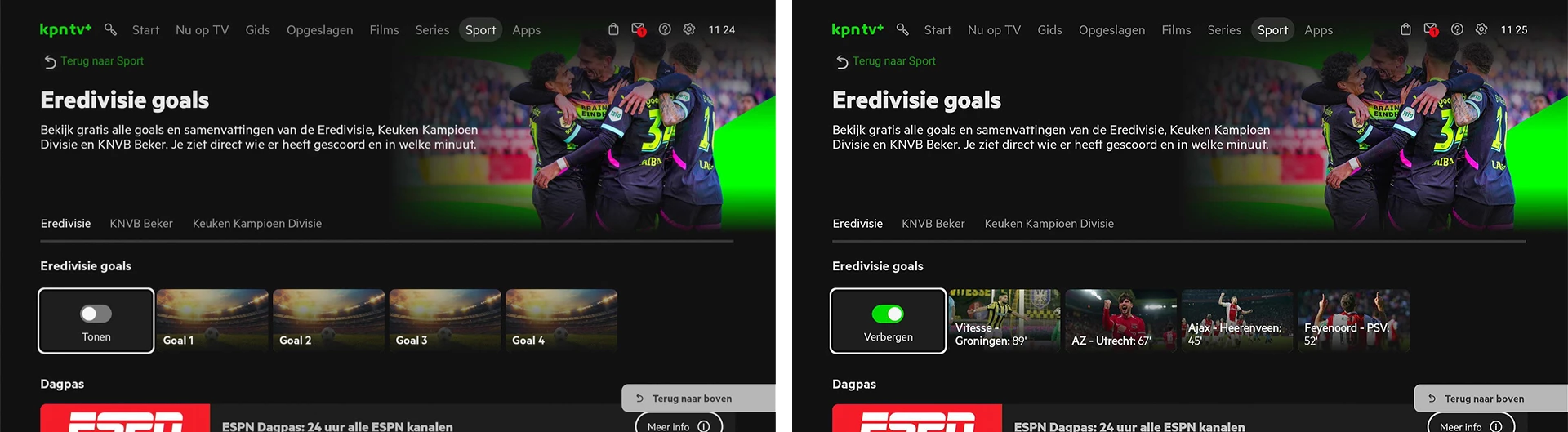View the Feyenoord - PSV 52' goal
1568x432 pixels.
tap(1353, 320)
